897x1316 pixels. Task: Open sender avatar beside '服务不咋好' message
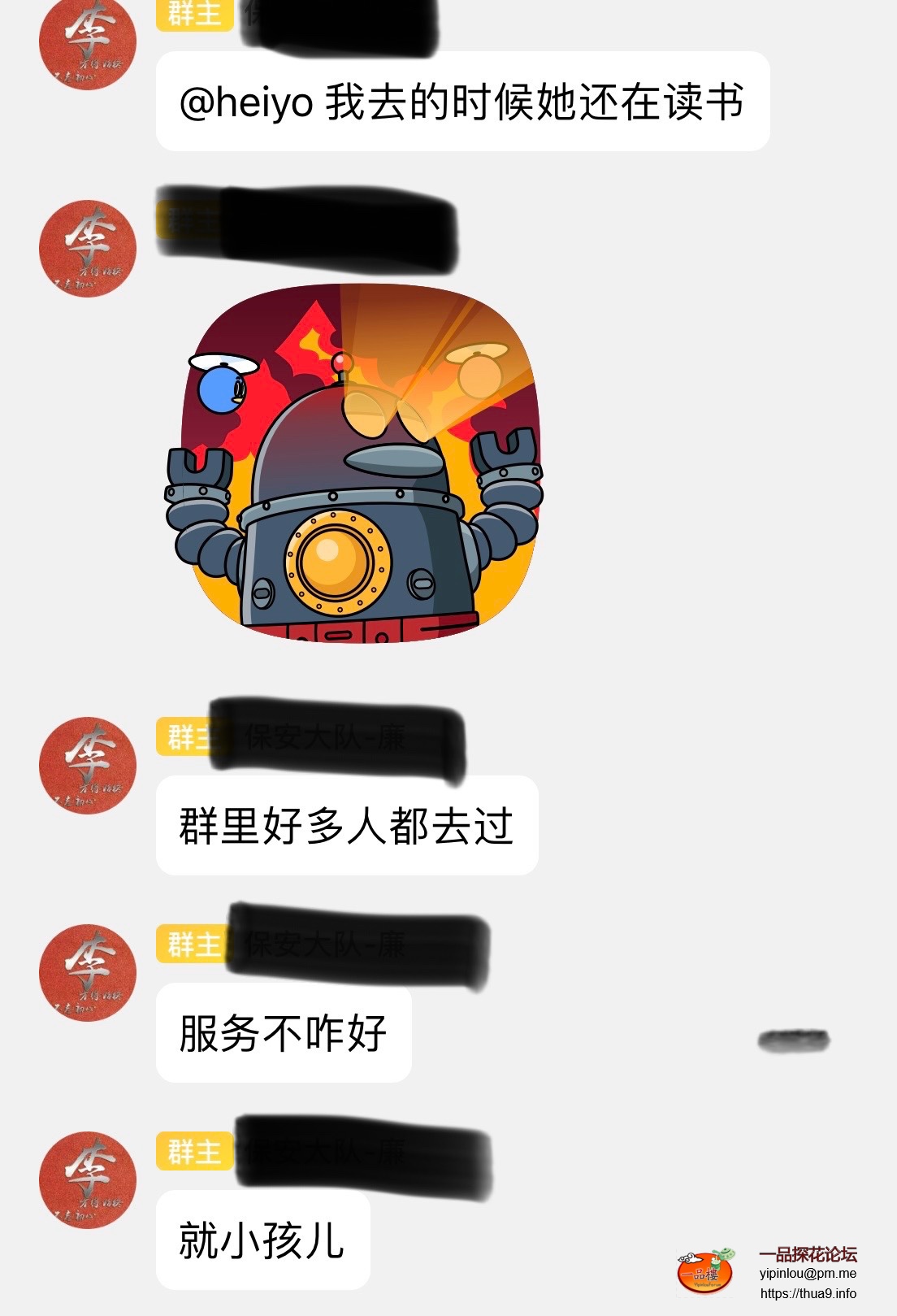pyautogui.click(x=88, y=972)
